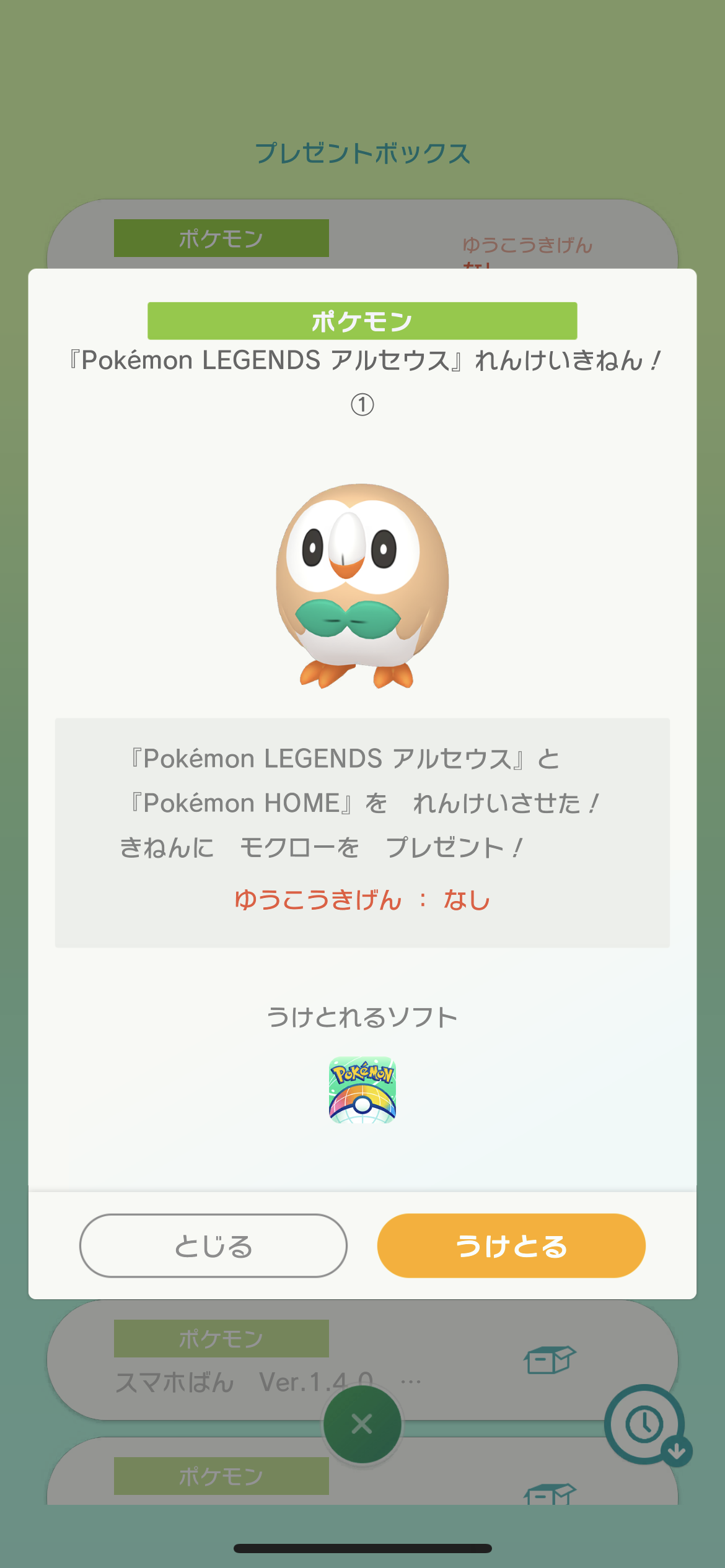Viewport: 725px width, 1568px height.
Task: Tap the green X close button
Action: tap(362, 1424)
